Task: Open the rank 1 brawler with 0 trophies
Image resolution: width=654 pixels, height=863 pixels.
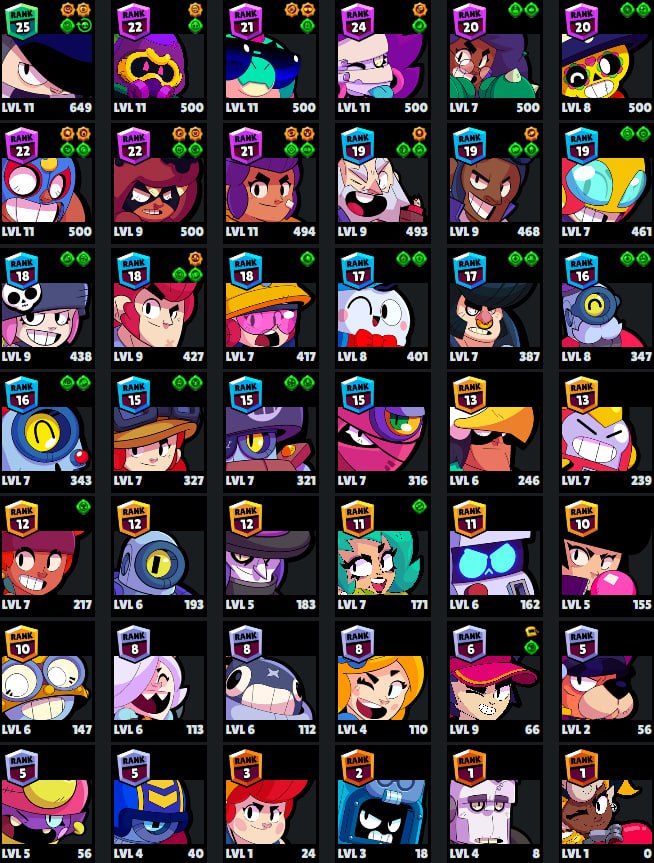Action: 607,805
